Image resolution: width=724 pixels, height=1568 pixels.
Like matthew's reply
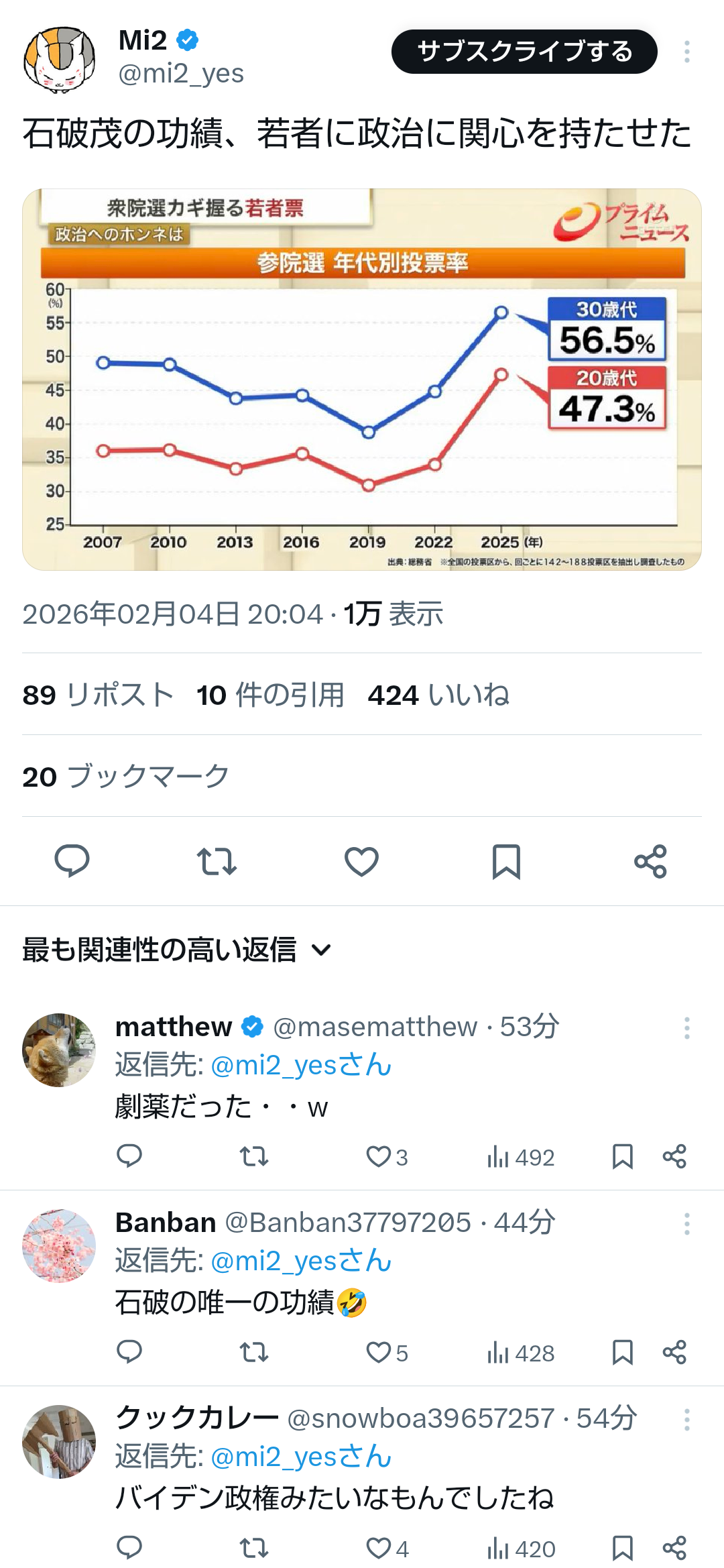click(379, 1157)
